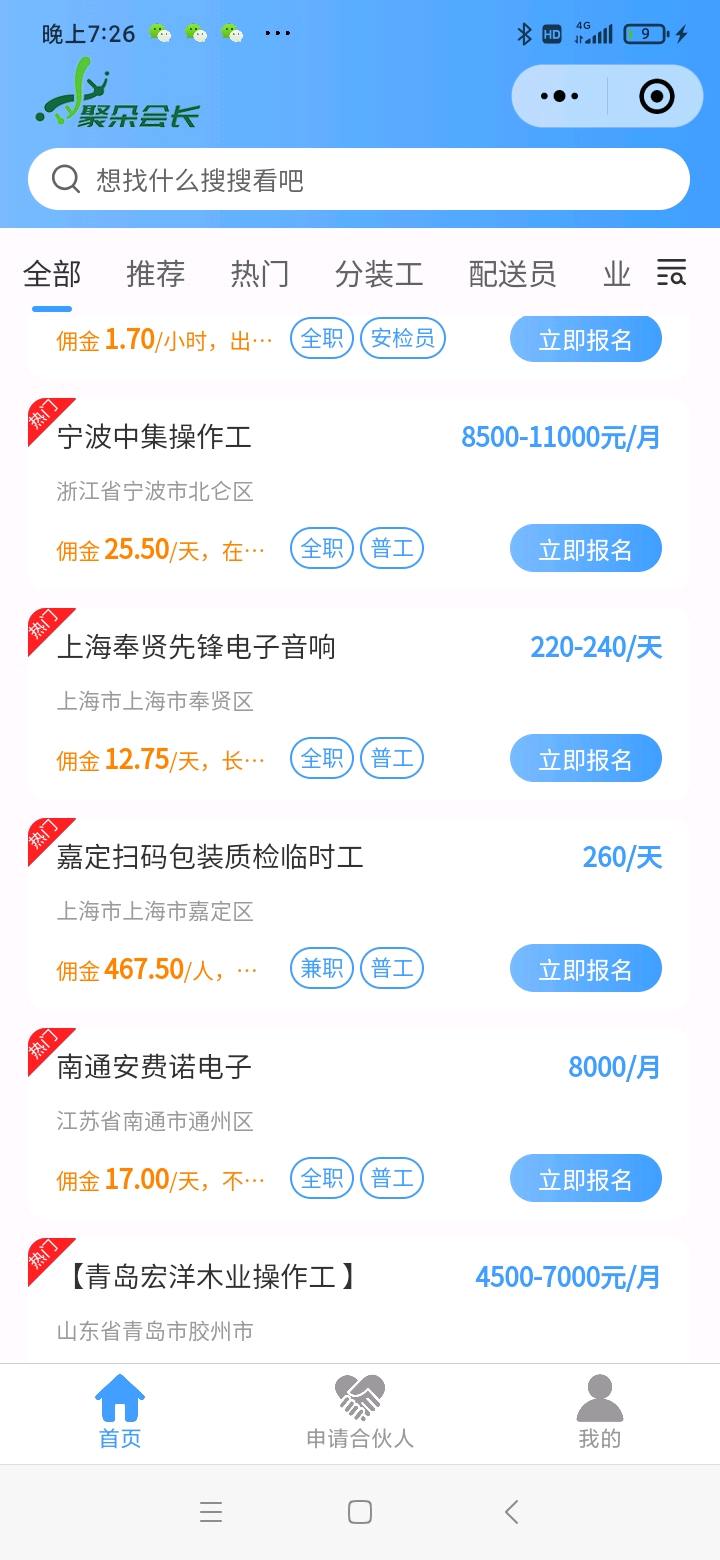This screenshot has height=1560, width=720.
Task: Sign up for 嘉定扫码包装质检临时工
Action: tap(586, 968)
